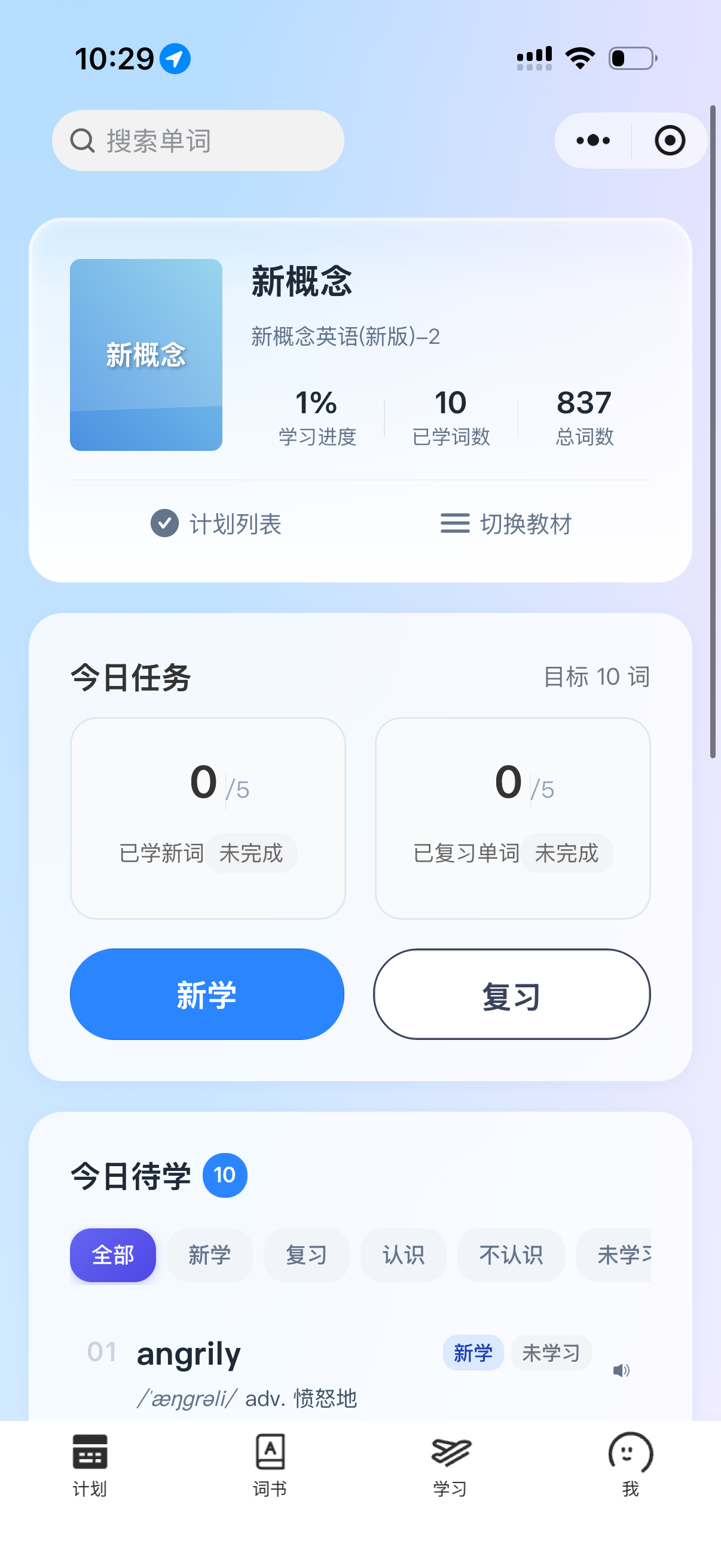721x1568 pixels.
Task: Filter today's list by 复习 chip
Action: coord(306,1255)
